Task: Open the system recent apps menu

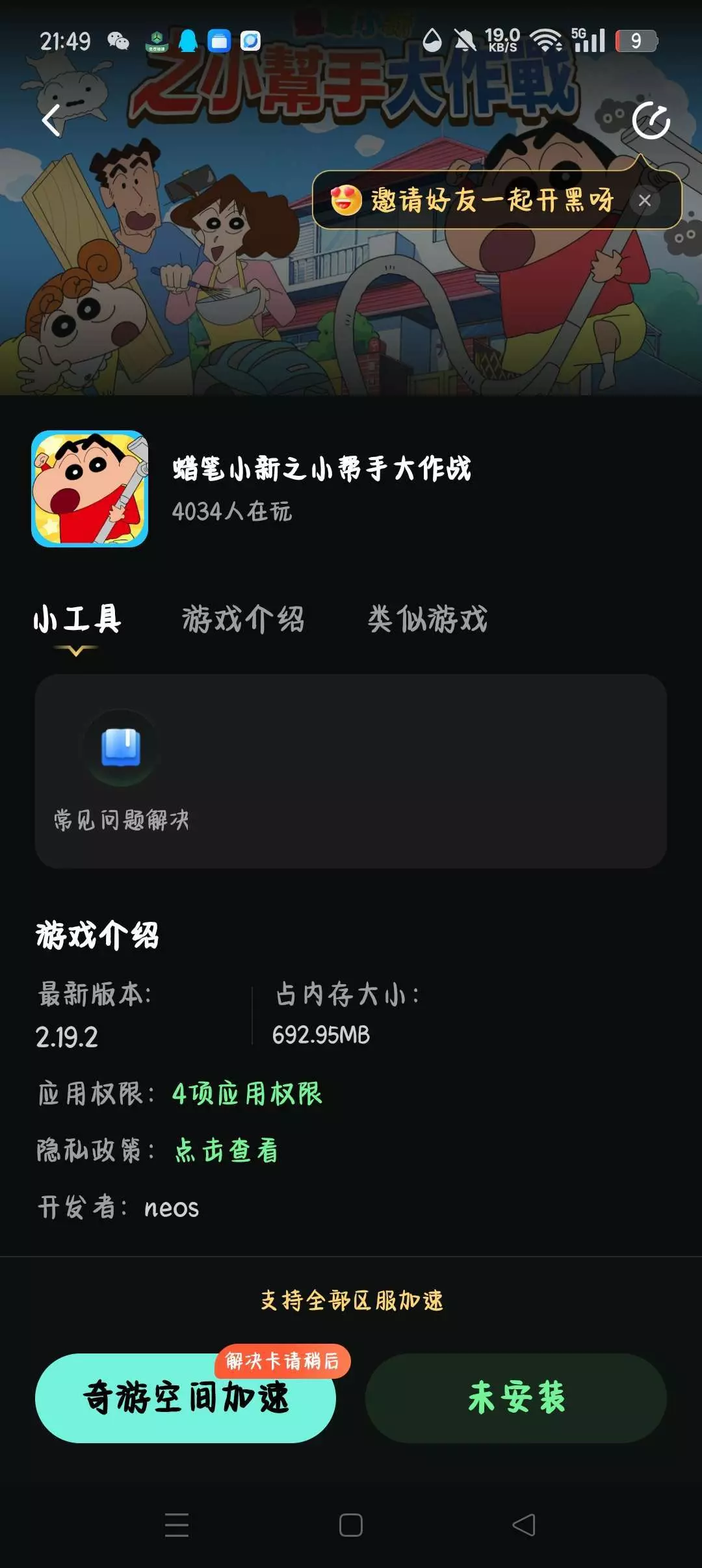Action: (x=177, y=1525)
